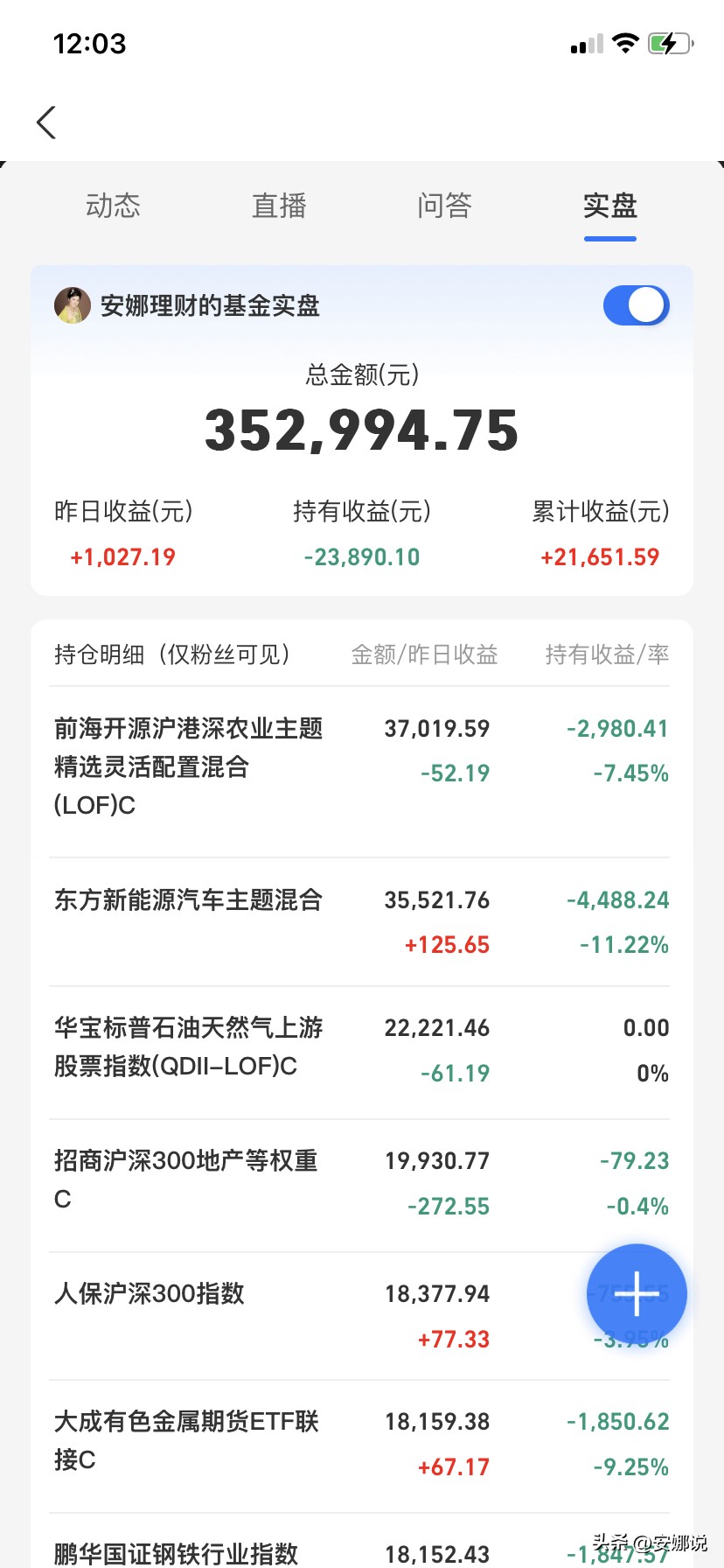Open the floating plus button
This screenshot has height=1568, width=724.
pos(636,1293)
